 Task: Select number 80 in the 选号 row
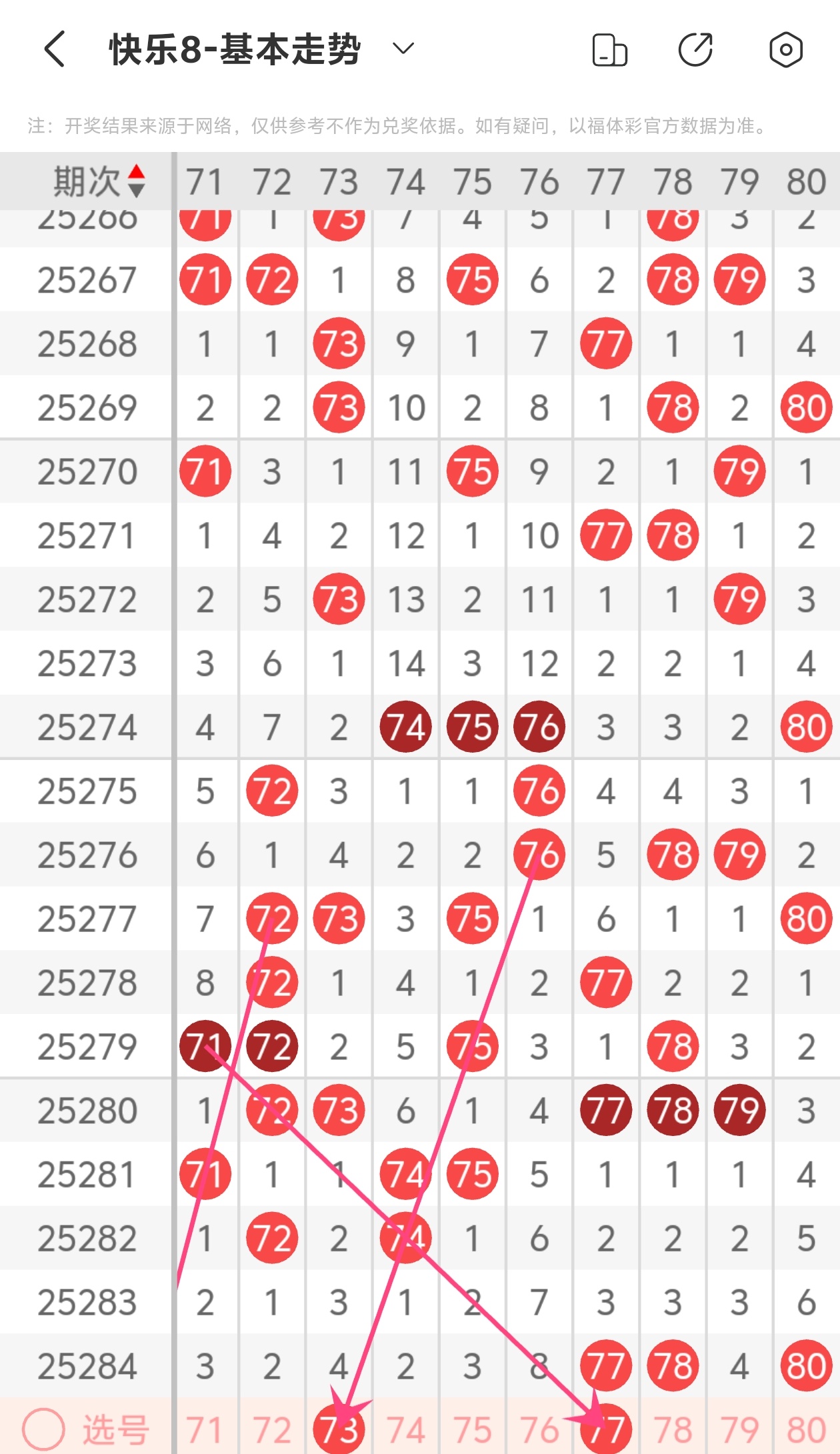coord(806,1430)
